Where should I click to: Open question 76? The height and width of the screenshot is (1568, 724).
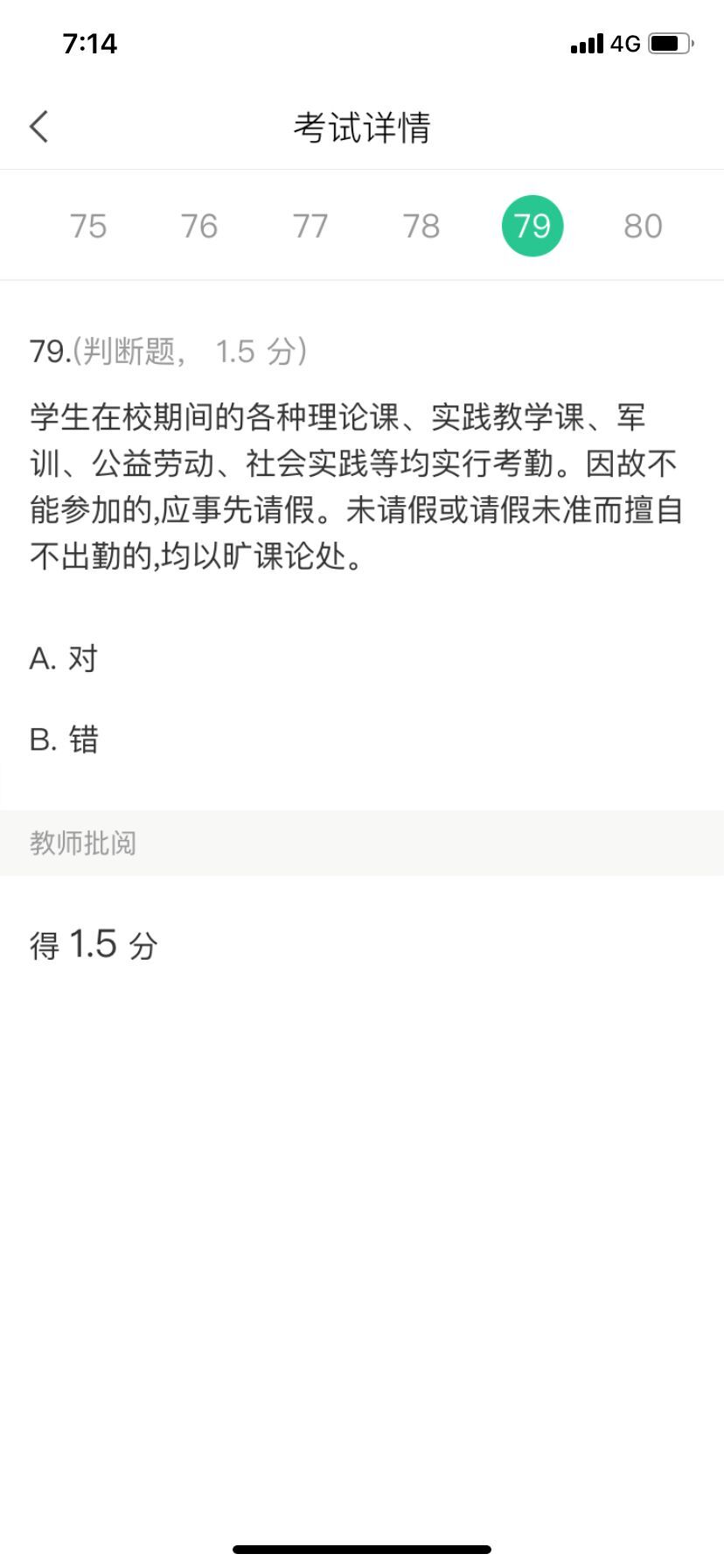(x=199, y=226)
